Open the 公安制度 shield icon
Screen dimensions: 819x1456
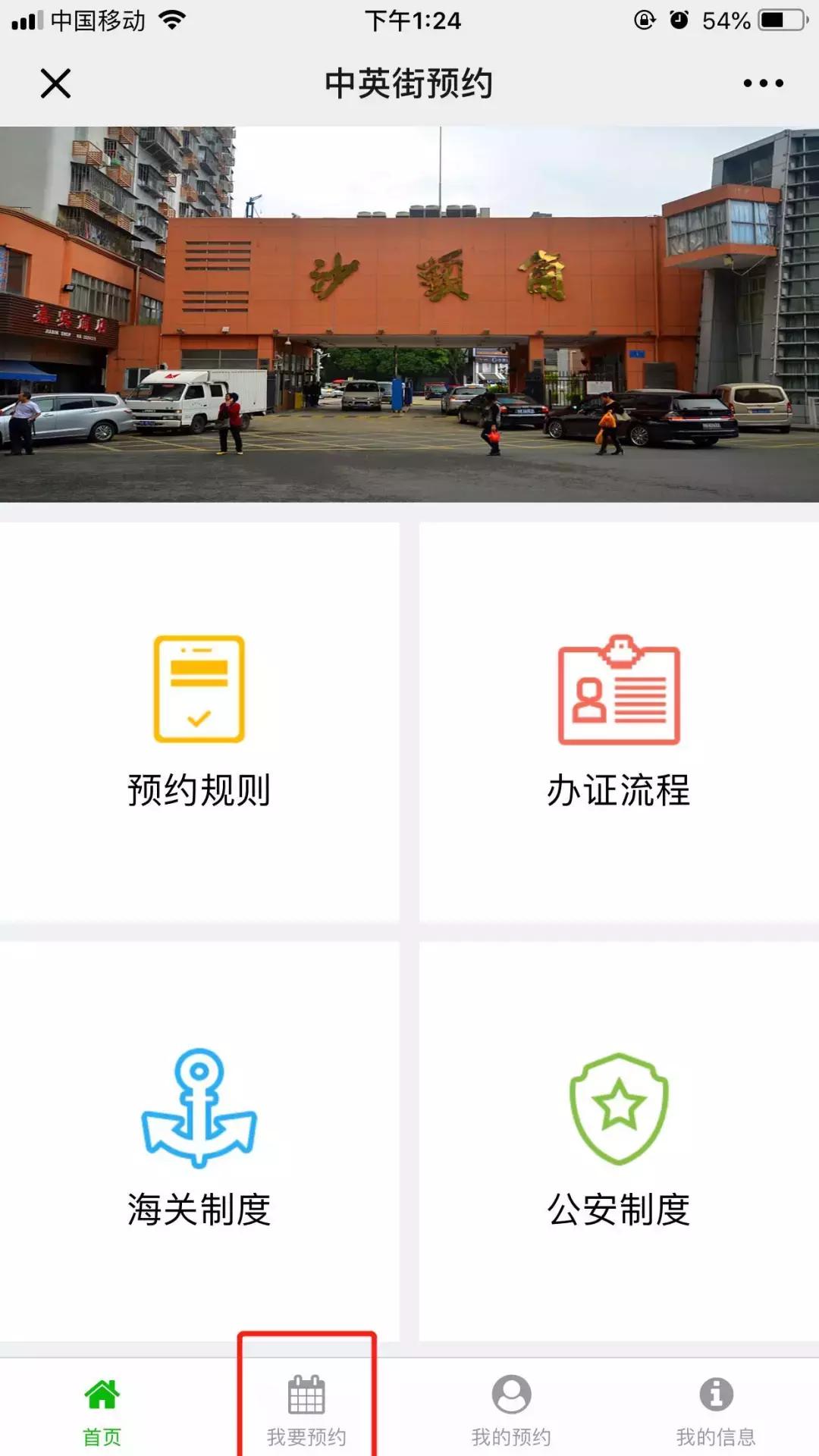pos(618,1107)
